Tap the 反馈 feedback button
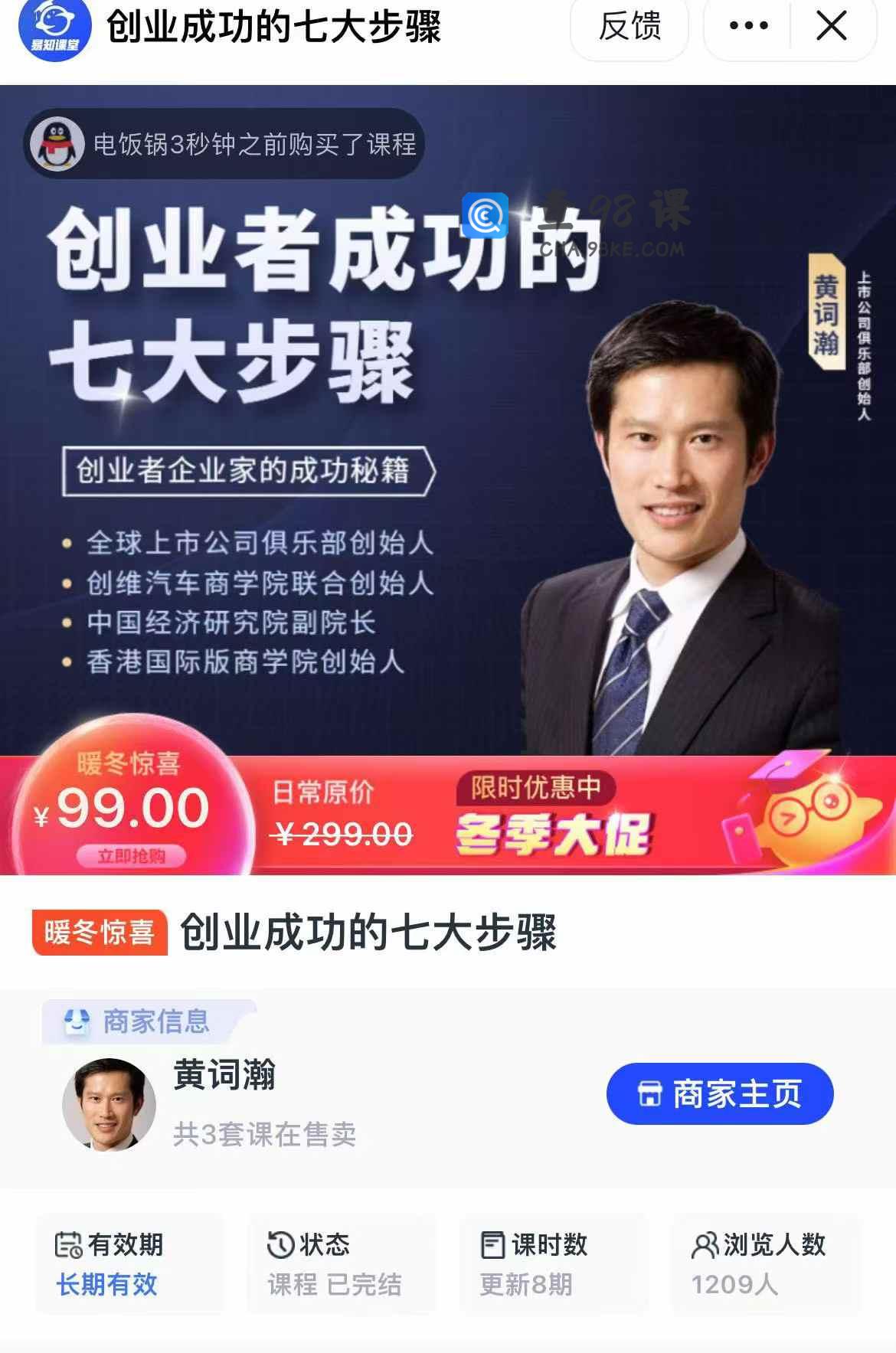Screen dimensions: 896x1353 [629, 27]
